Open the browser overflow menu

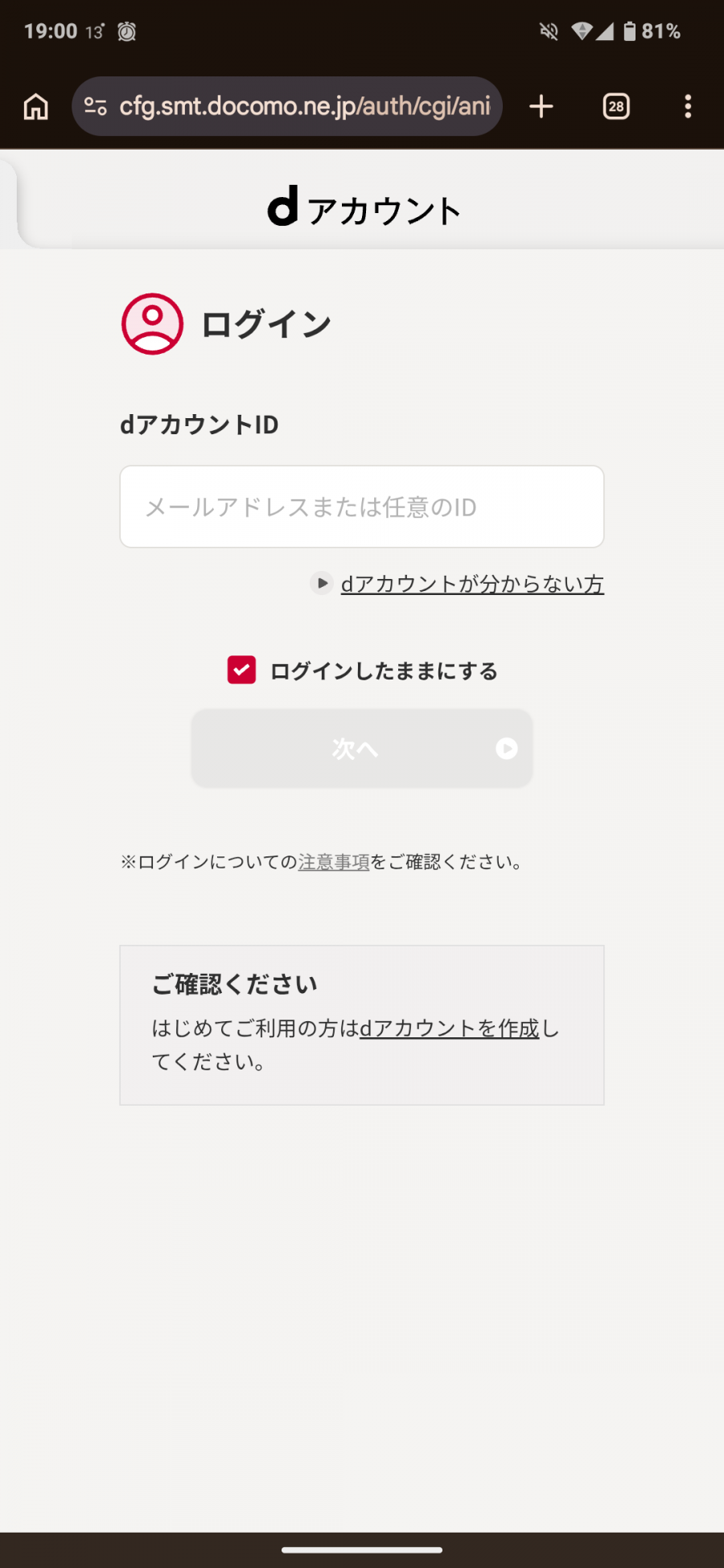688,106
